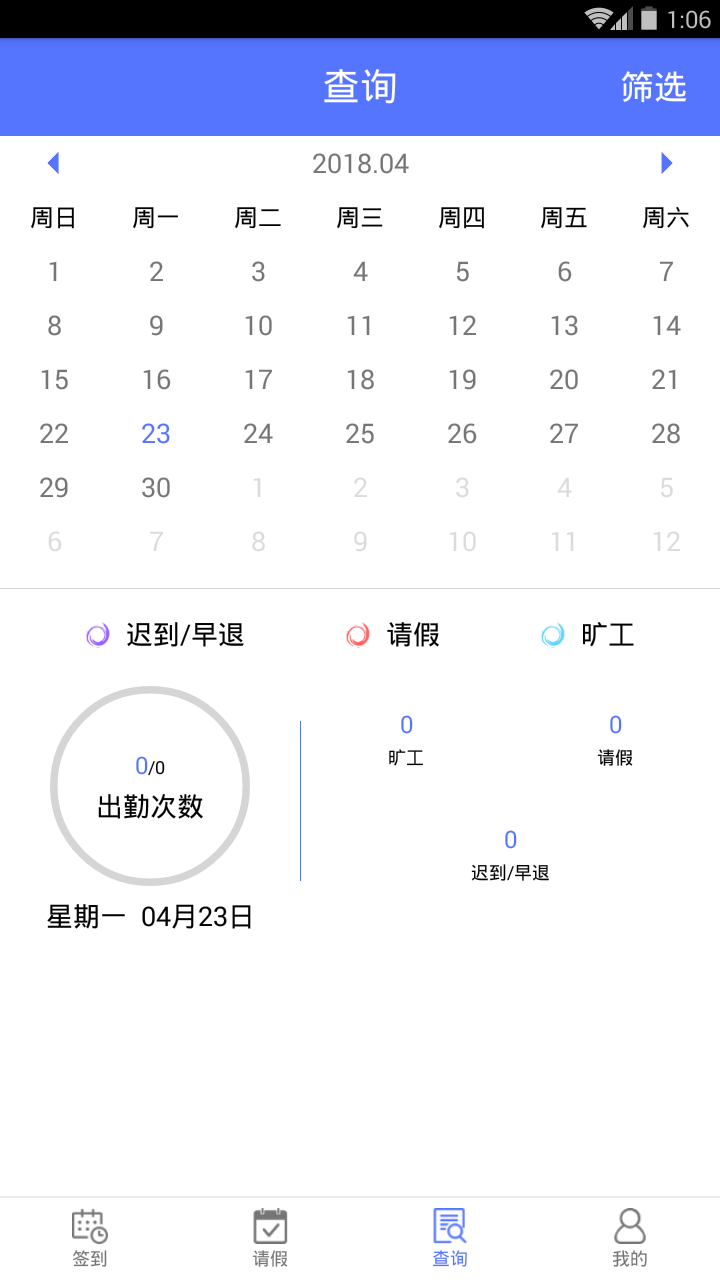Open the 筛选 filter menu
Image resolution: width=720 pixels, height=1280 pixels.
[x=655, y=87]
